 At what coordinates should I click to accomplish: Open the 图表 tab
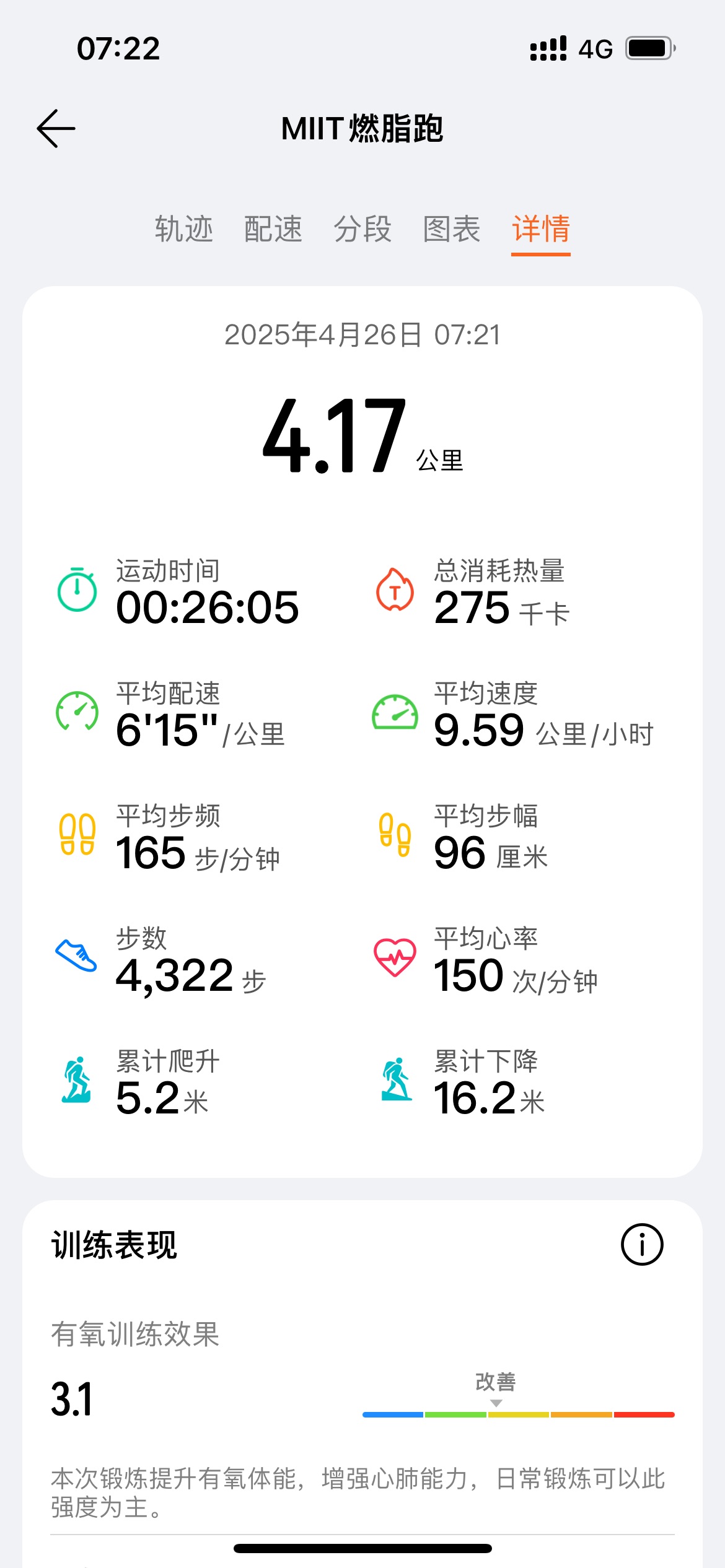[x=452, y=229]
